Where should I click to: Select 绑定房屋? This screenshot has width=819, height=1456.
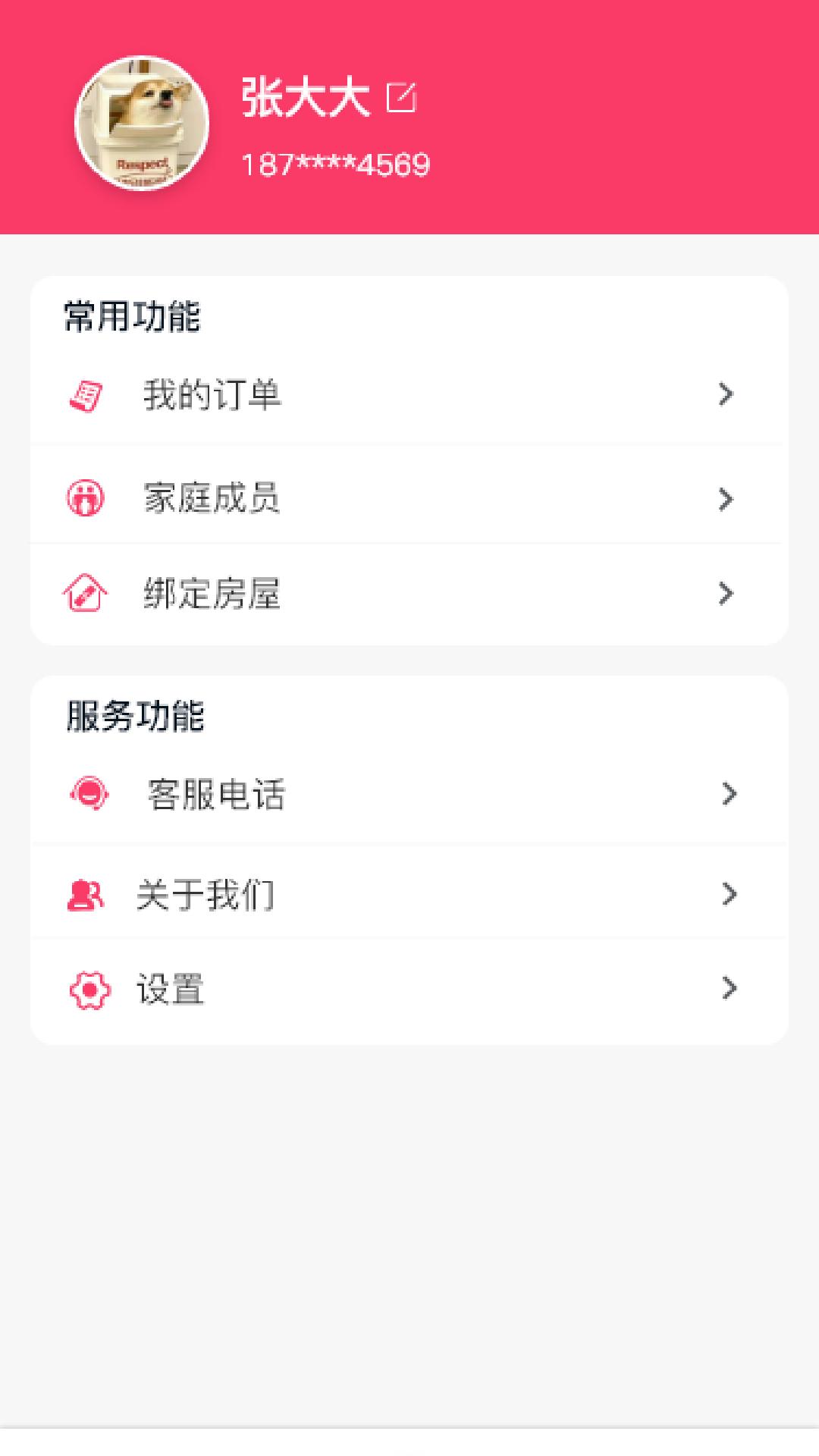click(x=409, y=594)
